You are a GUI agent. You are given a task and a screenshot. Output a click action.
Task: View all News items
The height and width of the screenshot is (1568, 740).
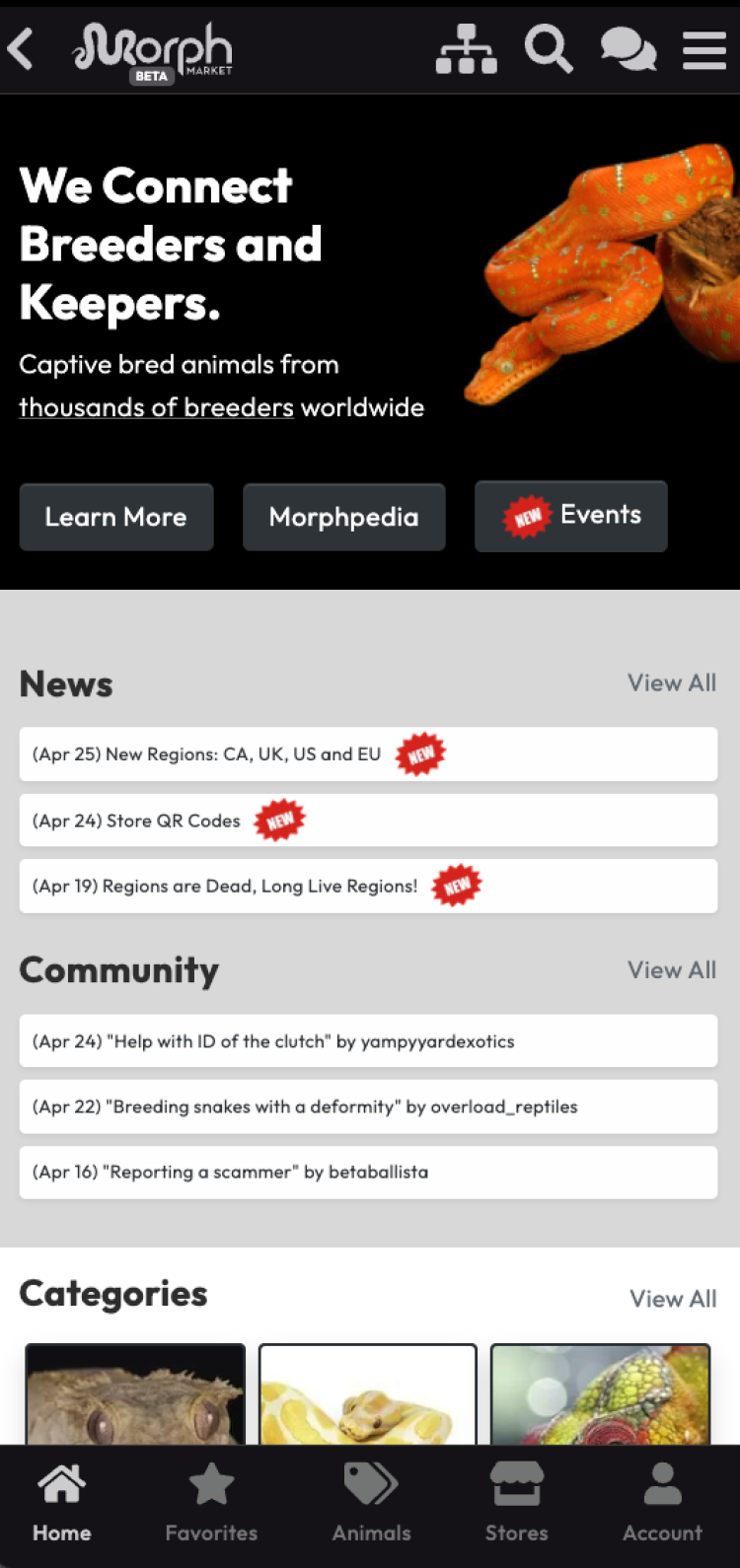coord(672,682)
